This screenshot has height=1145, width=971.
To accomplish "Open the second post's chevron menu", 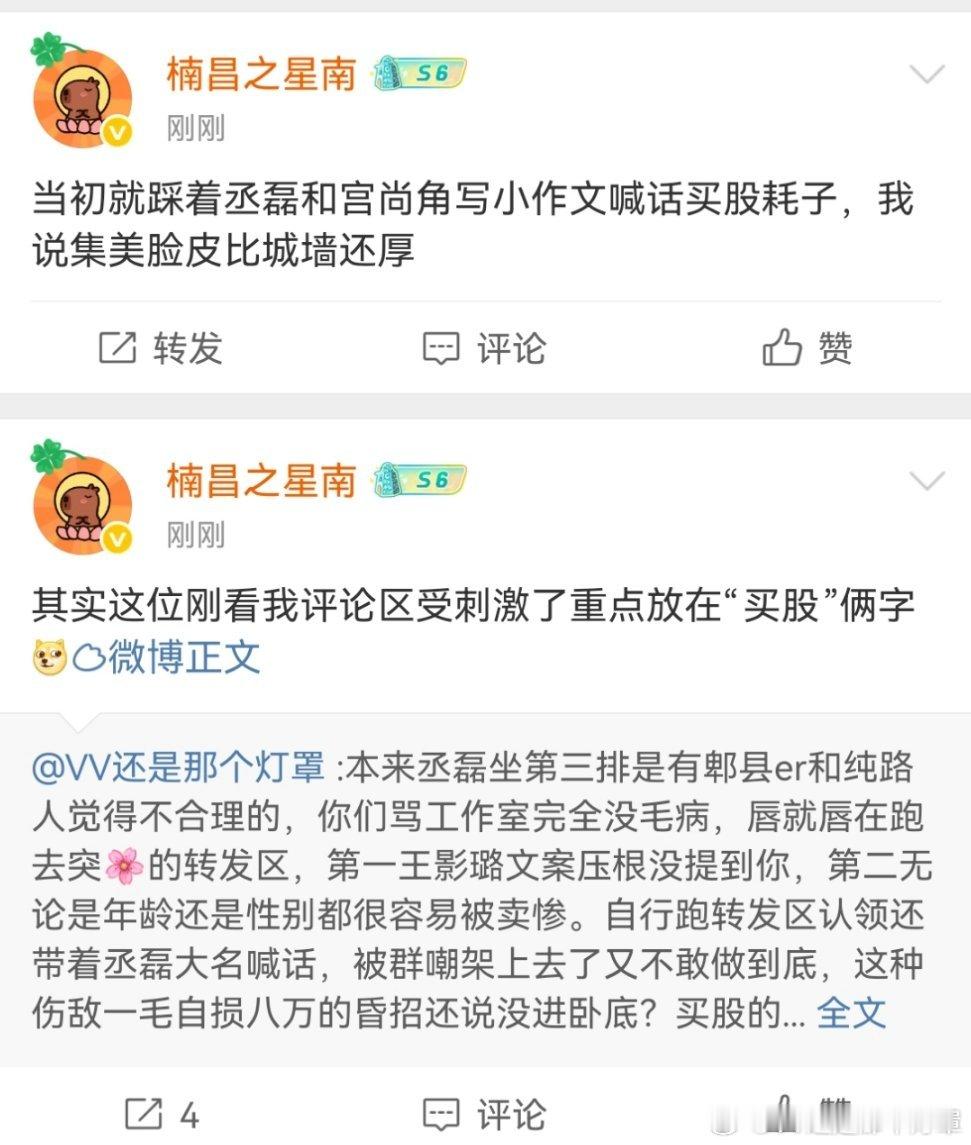I will point(928,482).
